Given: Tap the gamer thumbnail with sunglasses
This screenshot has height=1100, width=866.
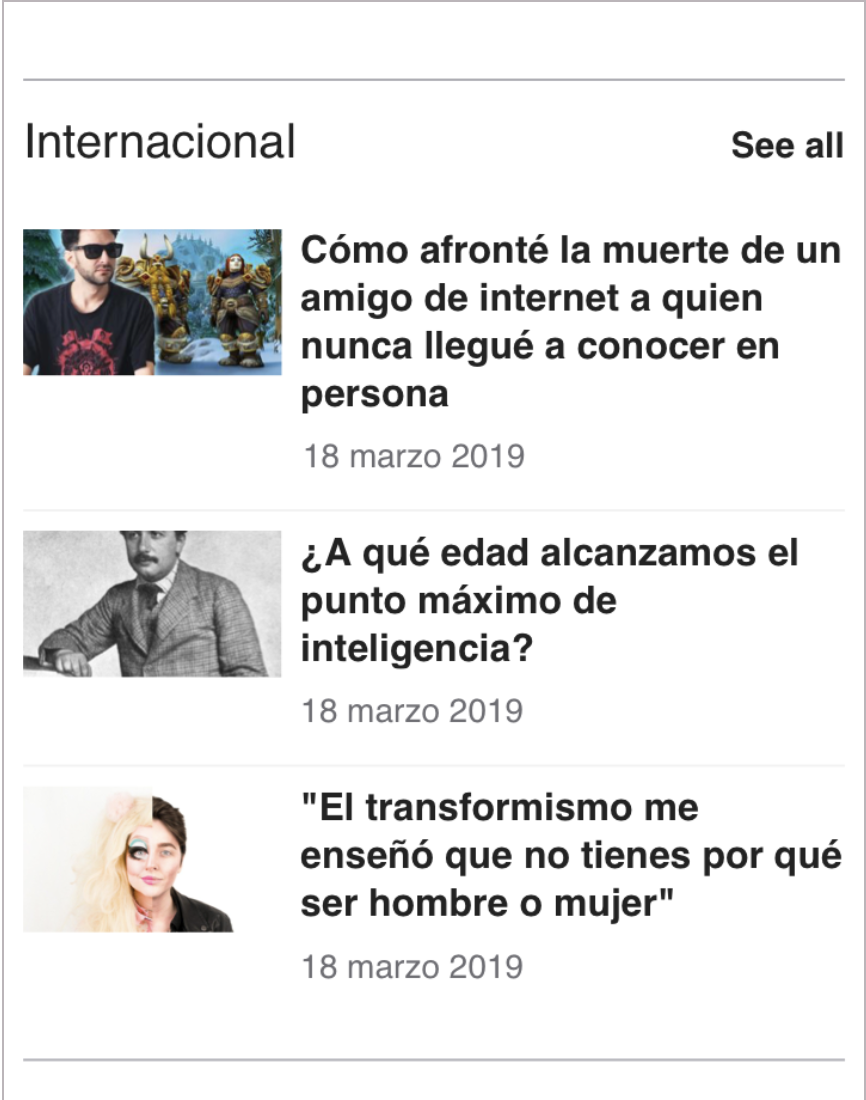Looking at the screenshot, I should tap(152, 302).
